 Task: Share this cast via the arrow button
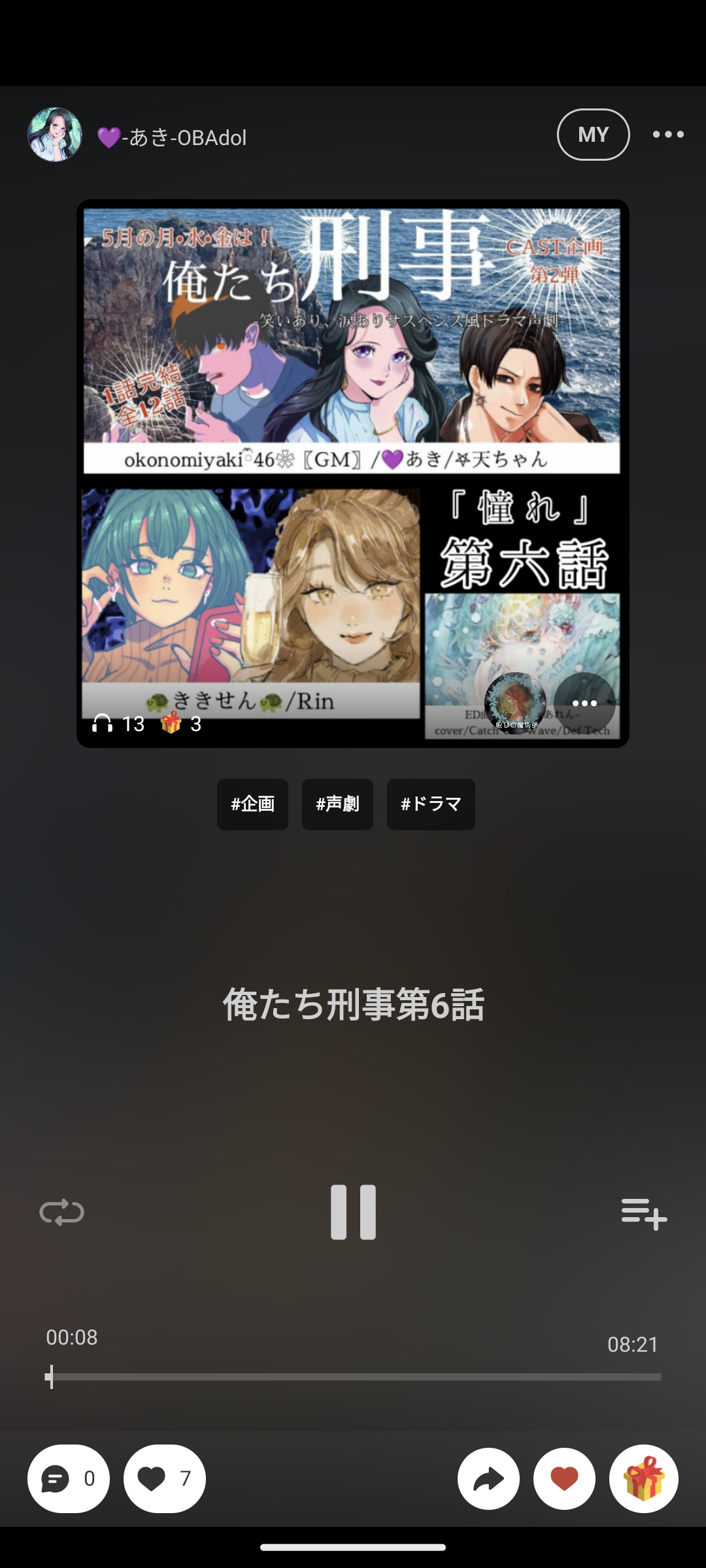(x=488, y=1478)
